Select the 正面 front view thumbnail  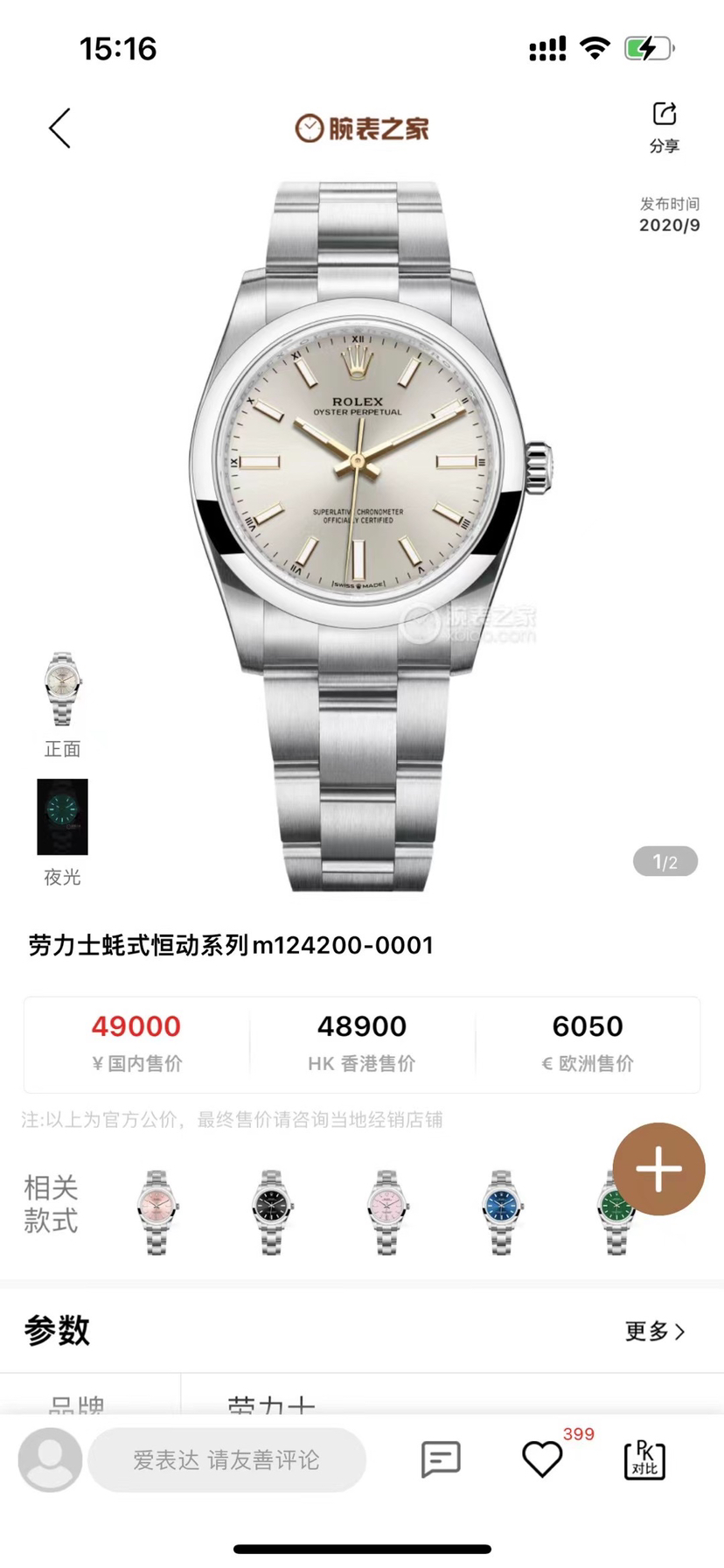[x=62, y=690]
